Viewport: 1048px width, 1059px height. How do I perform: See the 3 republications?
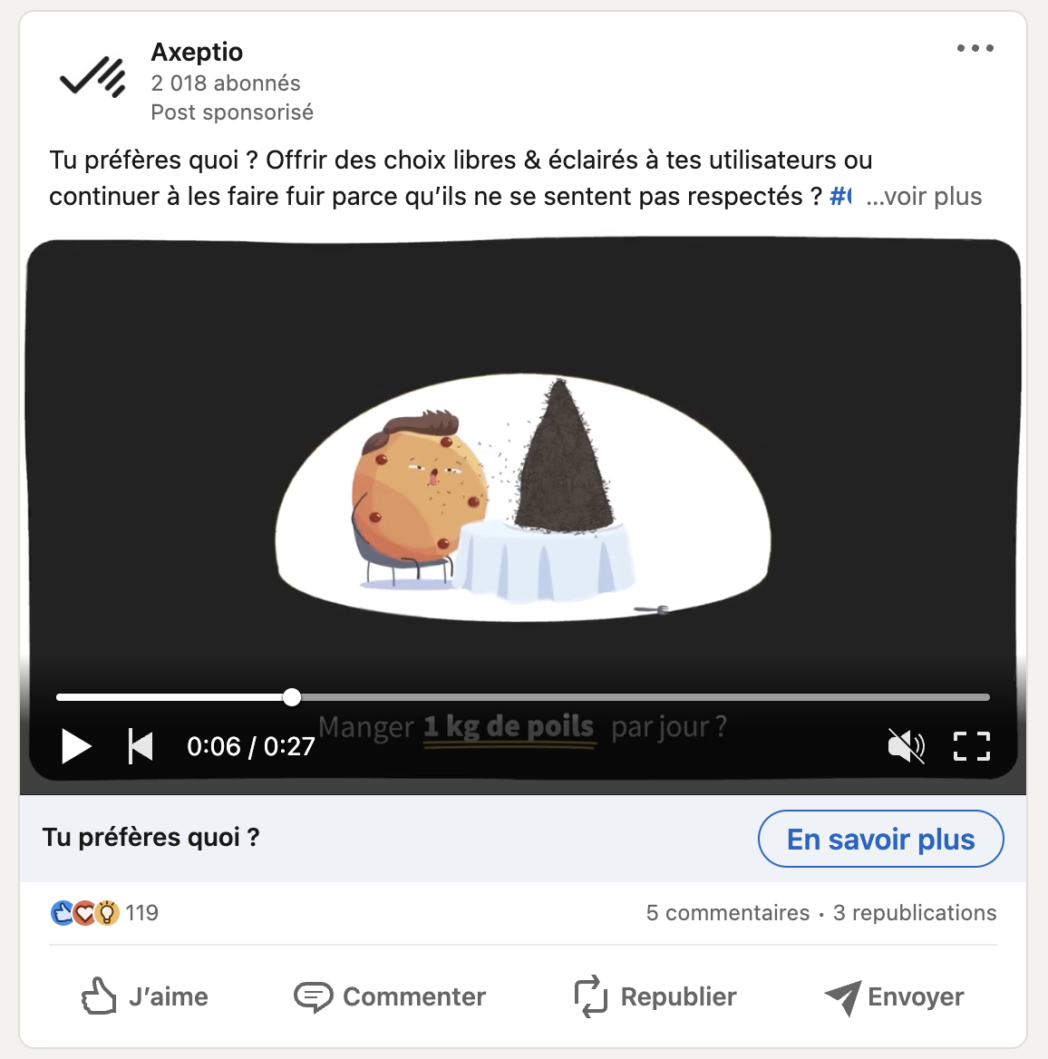[912, 912]
